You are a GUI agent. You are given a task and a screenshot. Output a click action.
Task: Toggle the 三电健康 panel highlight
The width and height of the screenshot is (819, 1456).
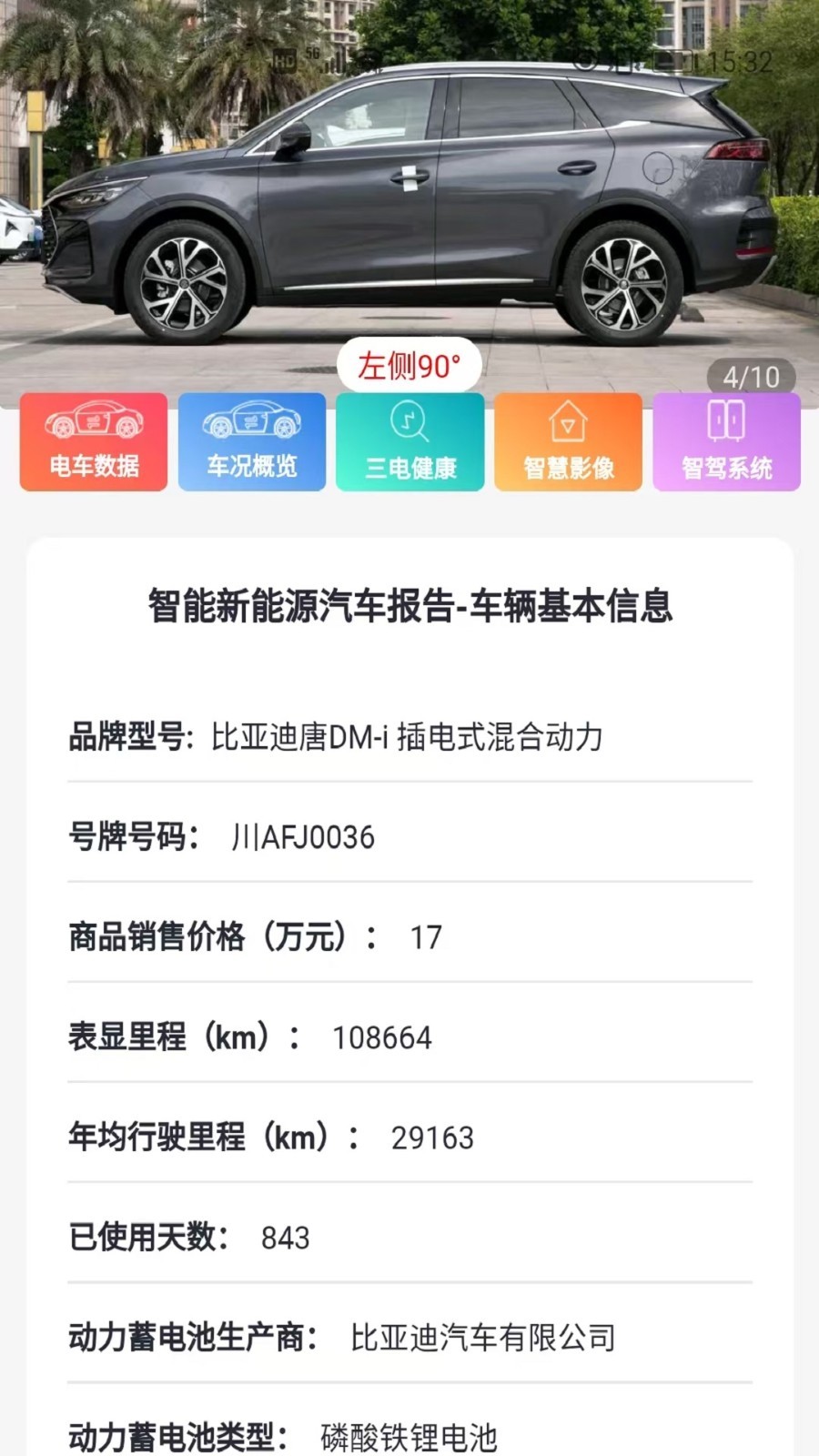click(x=409, y=441)
